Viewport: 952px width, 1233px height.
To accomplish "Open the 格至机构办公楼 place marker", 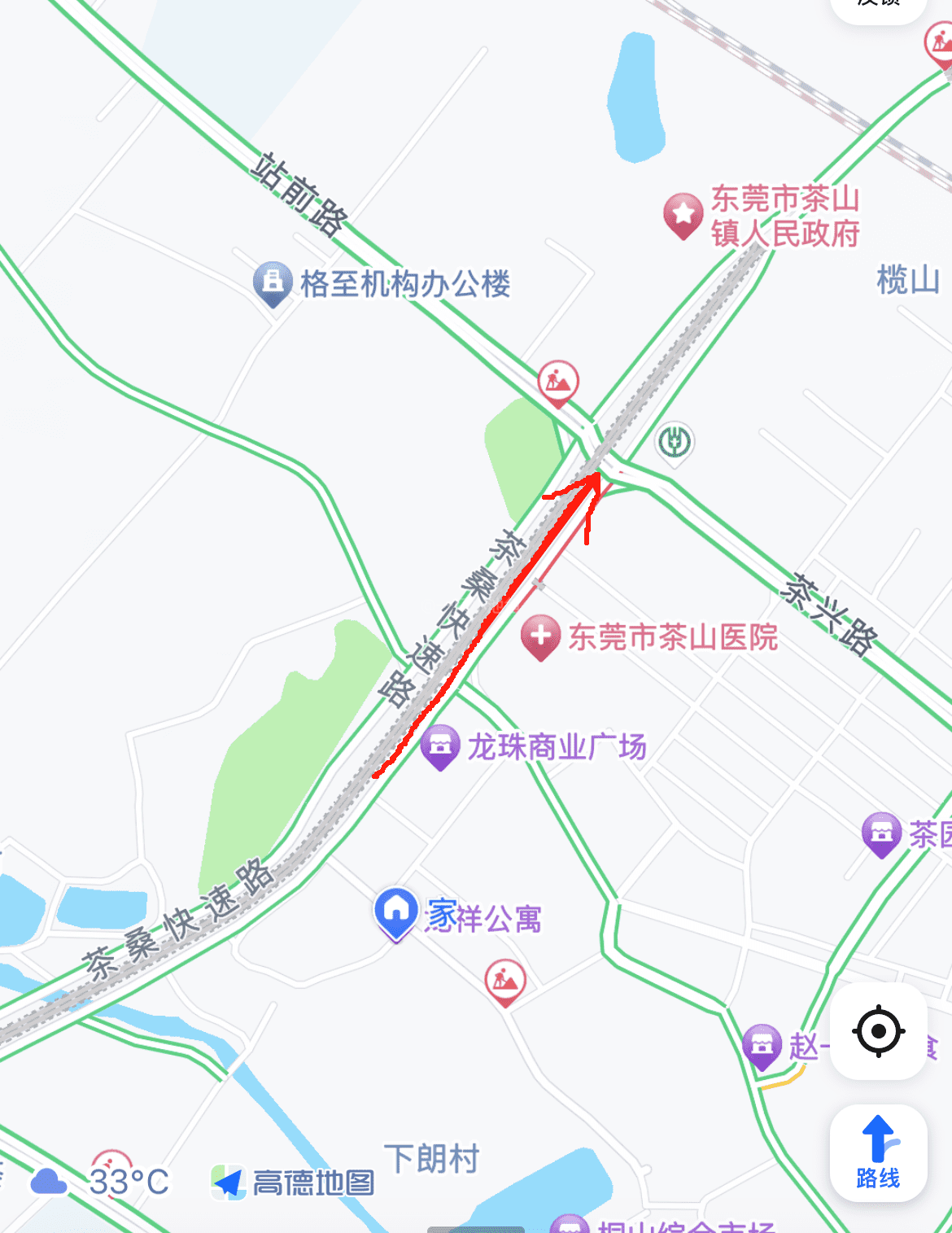I will click(x=273, y=282).
